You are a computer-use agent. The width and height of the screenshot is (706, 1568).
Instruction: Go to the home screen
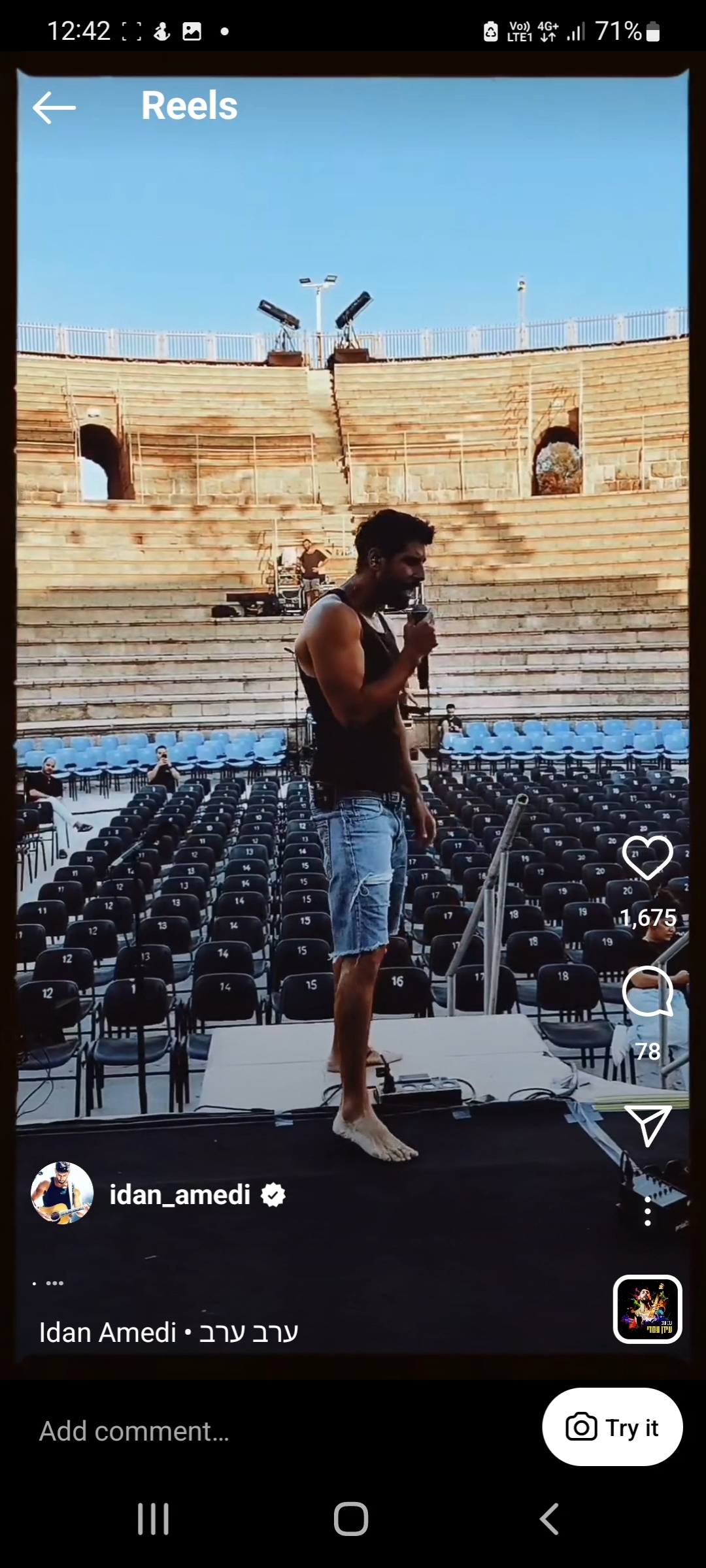351,1518
